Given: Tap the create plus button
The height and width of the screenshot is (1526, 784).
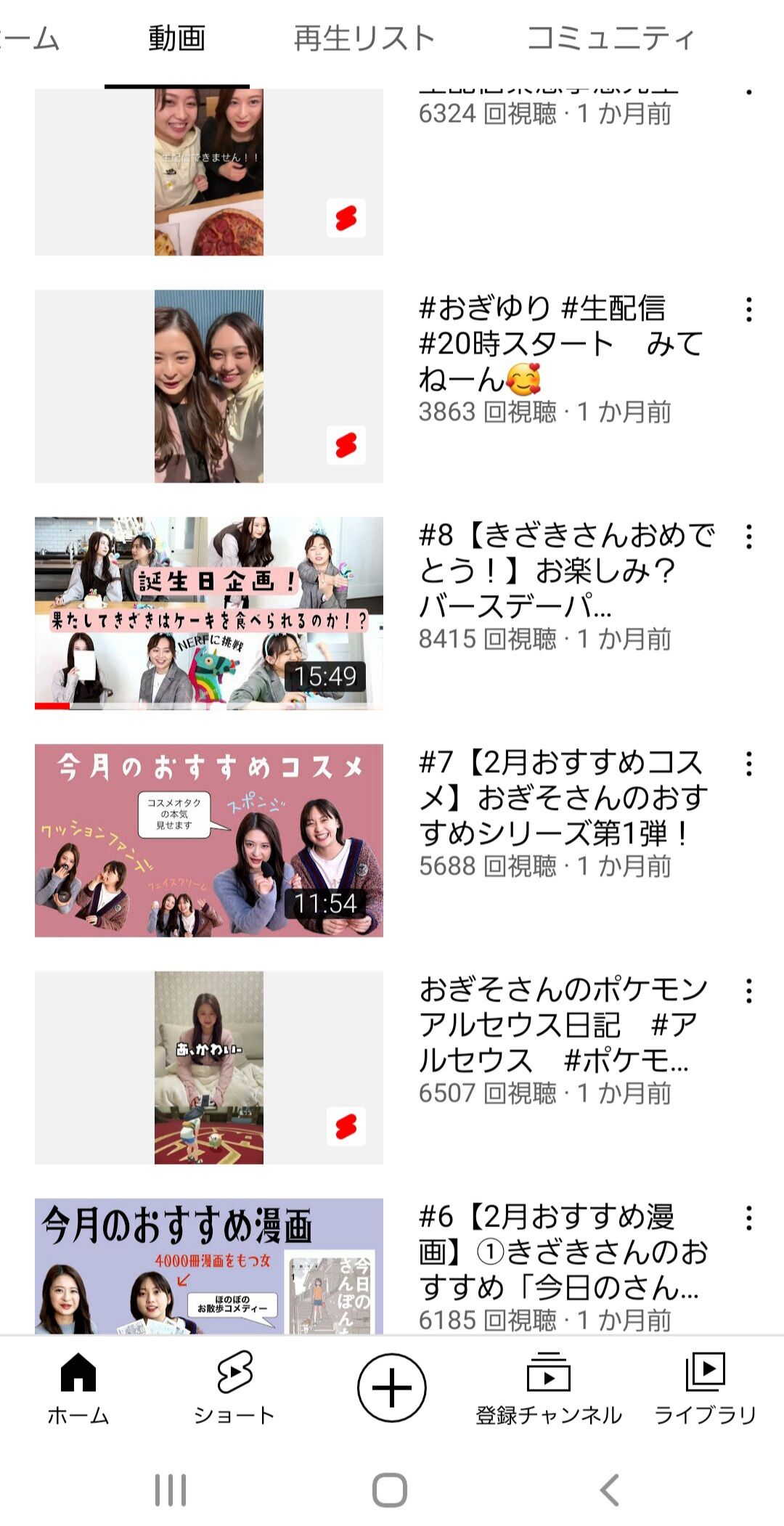Looking at the screenshot, I should tap(391, 1387).
